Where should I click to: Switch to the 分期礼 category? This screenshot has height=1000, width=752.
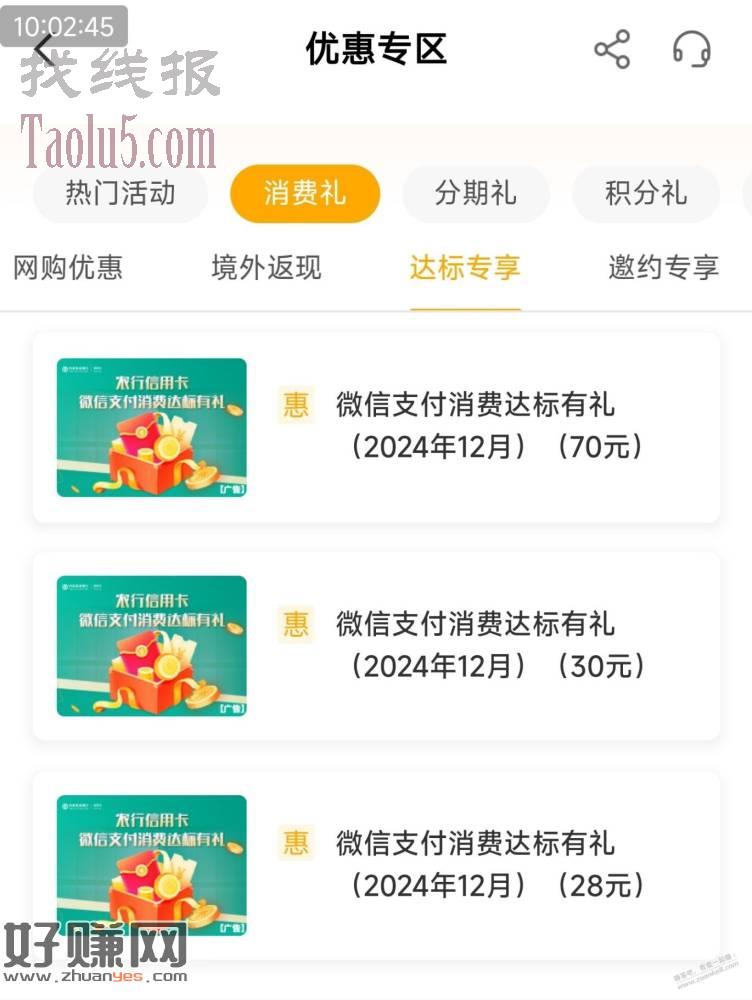click(476, 193)
